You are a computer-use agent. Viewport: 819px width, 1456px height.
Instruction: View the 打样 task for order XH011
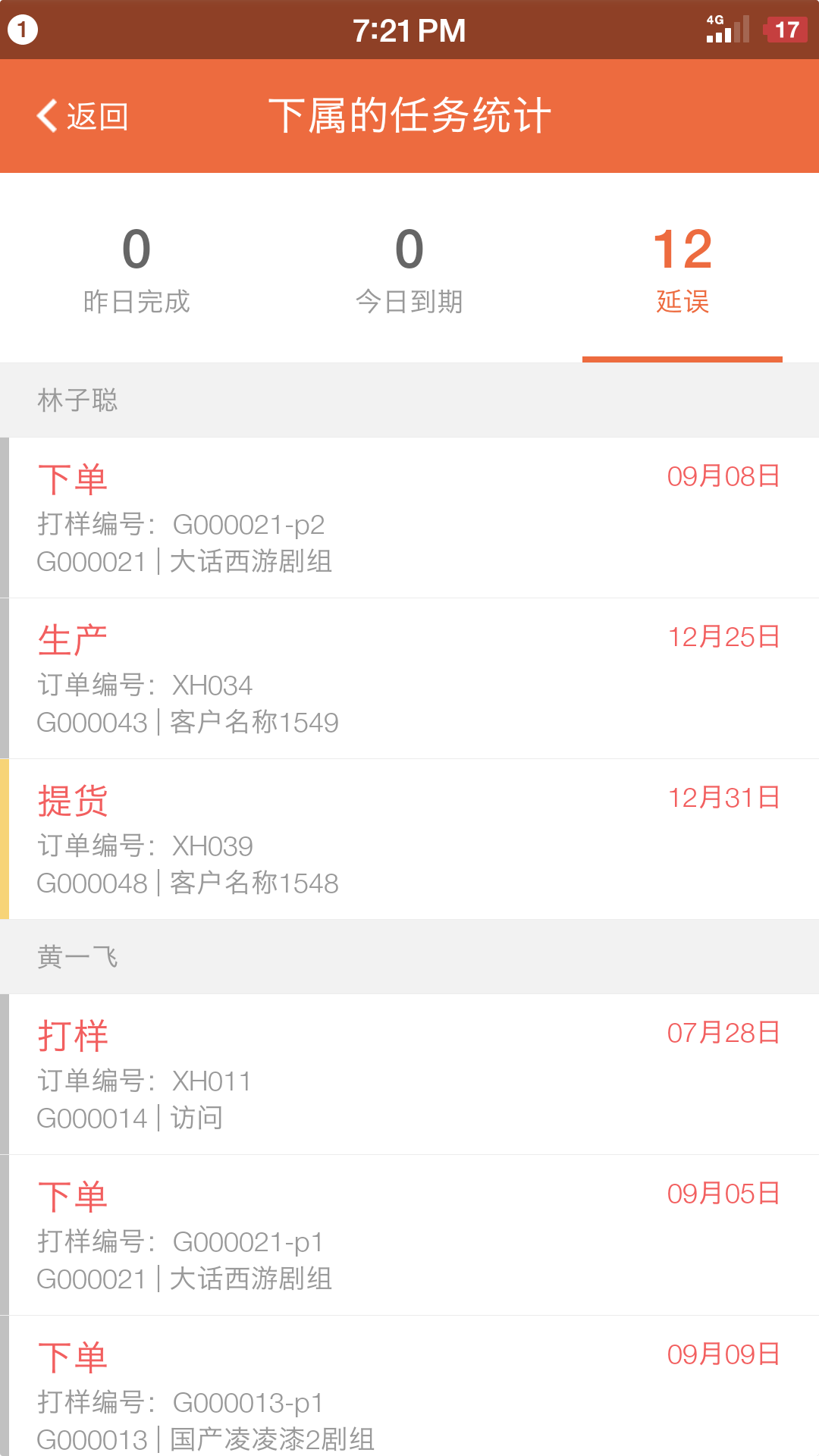tap(409, 1075)
